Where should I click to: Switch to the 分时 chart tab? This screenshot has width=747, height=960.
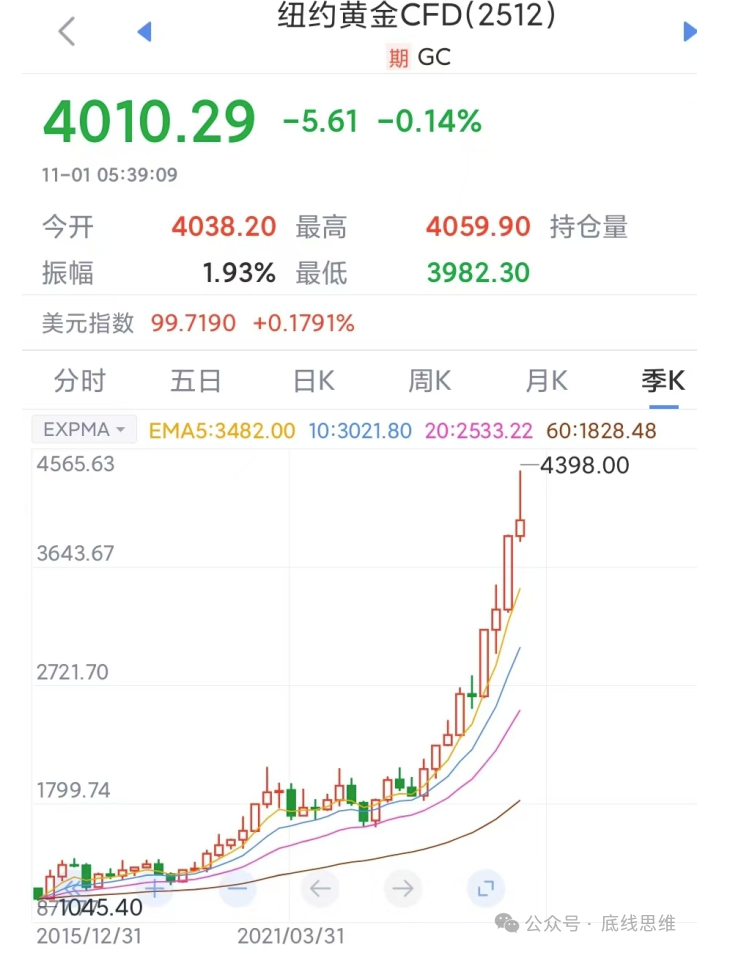(x=79, y=381)
